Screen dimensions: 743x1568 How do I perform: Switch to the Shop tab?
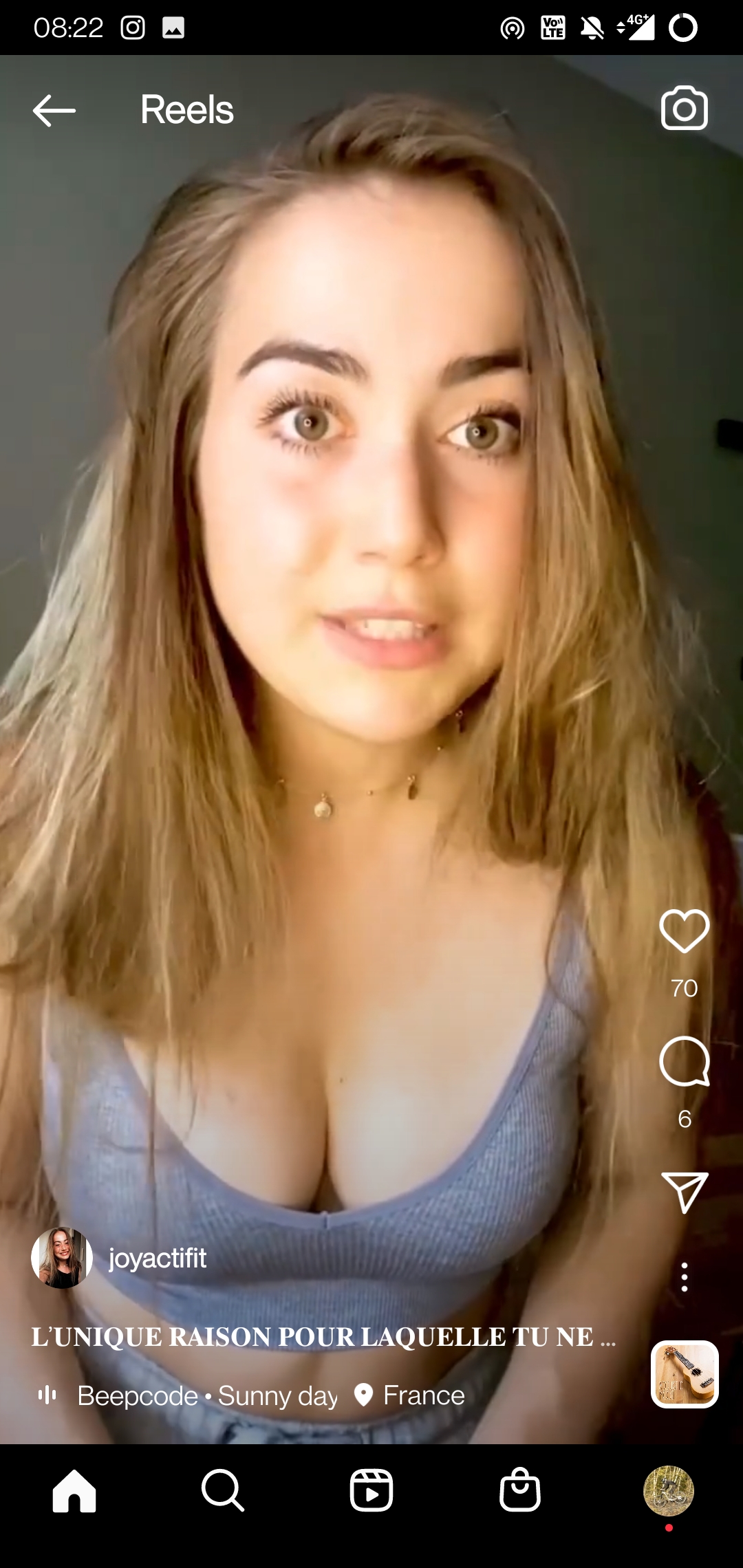tap(520, 1490)
